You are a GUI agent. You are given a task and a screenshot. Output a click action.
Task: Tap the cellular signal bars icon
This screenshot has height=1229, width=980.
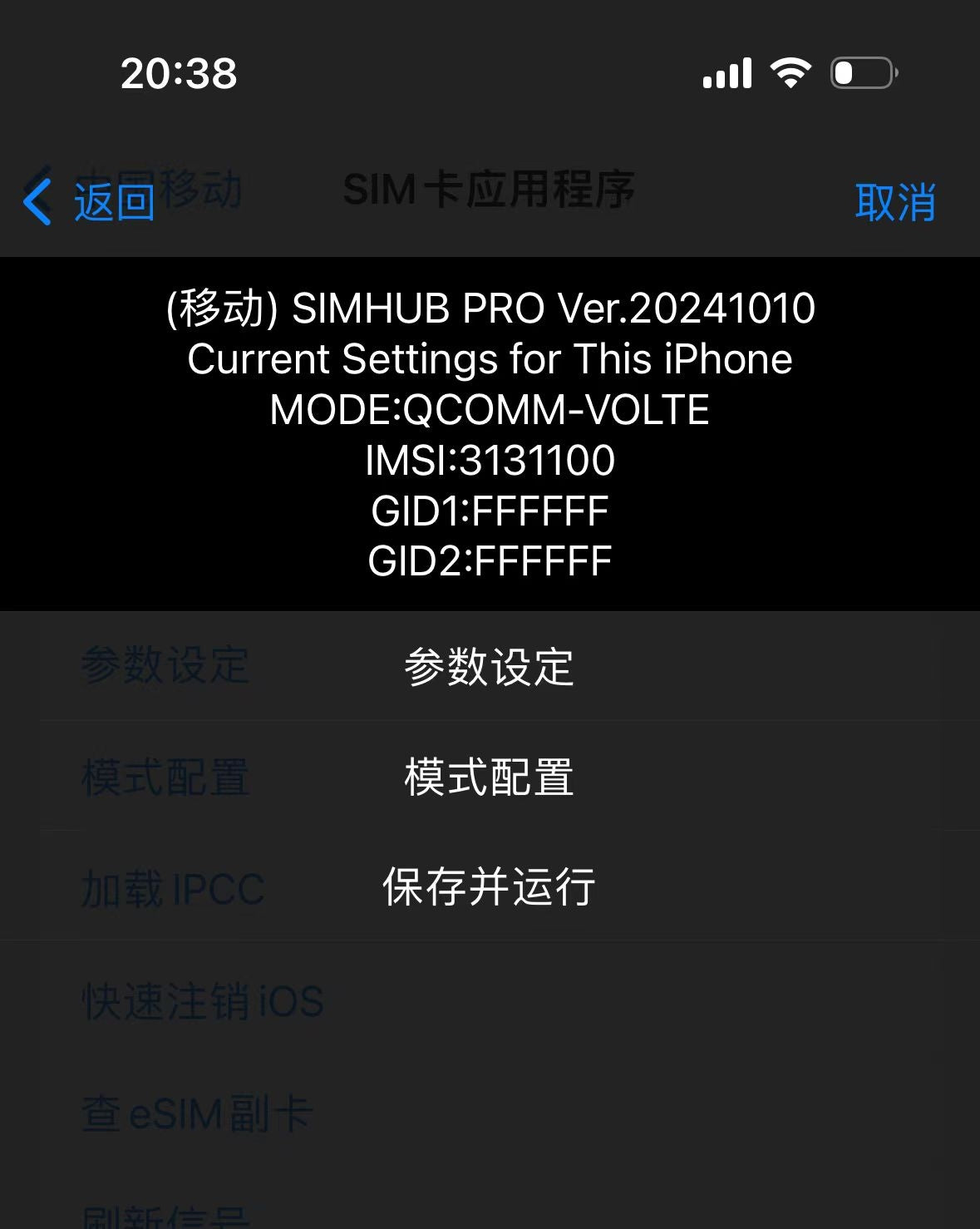[728, 73]
